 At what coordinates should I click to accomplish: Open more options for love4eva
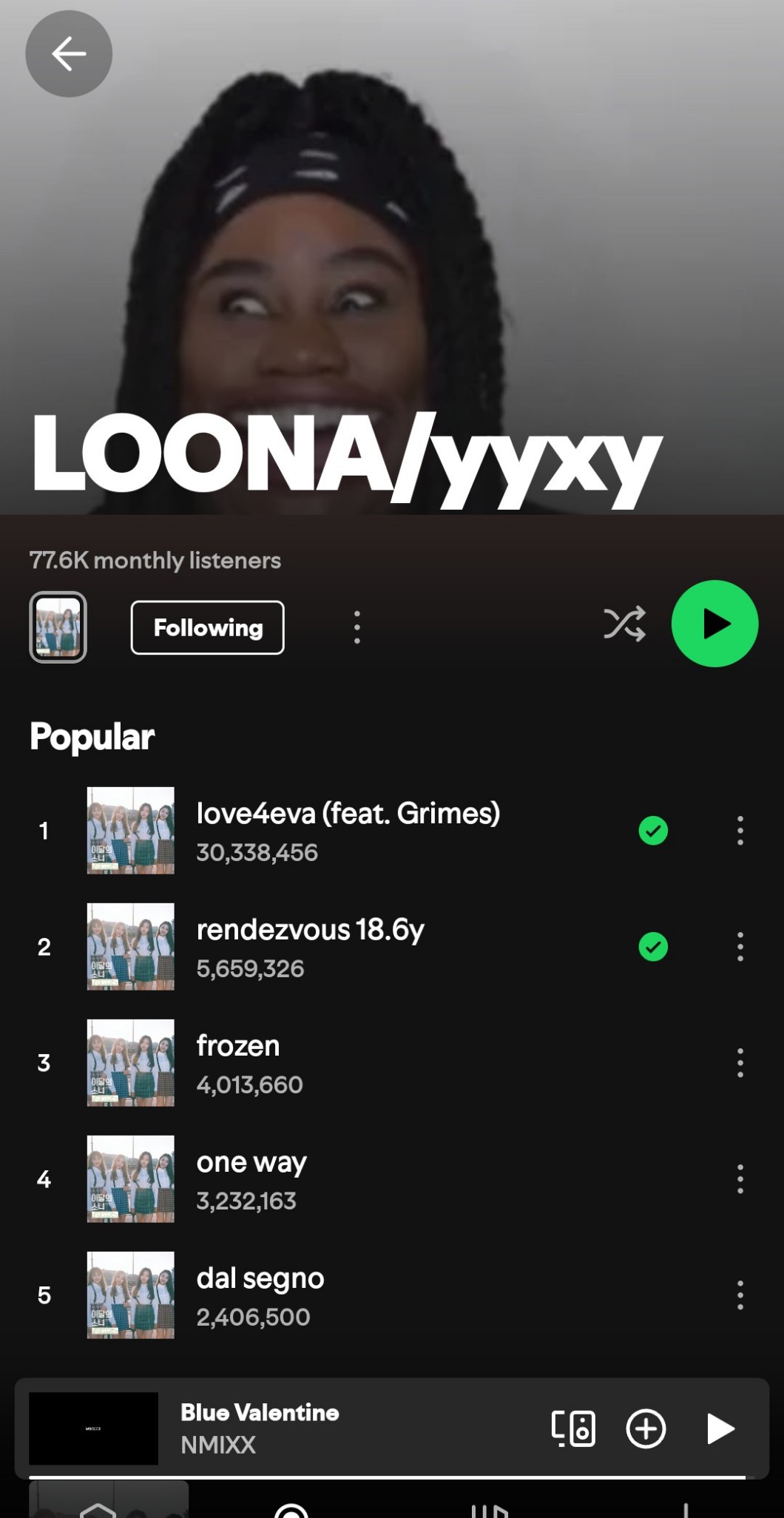click(x=740, y=831)
